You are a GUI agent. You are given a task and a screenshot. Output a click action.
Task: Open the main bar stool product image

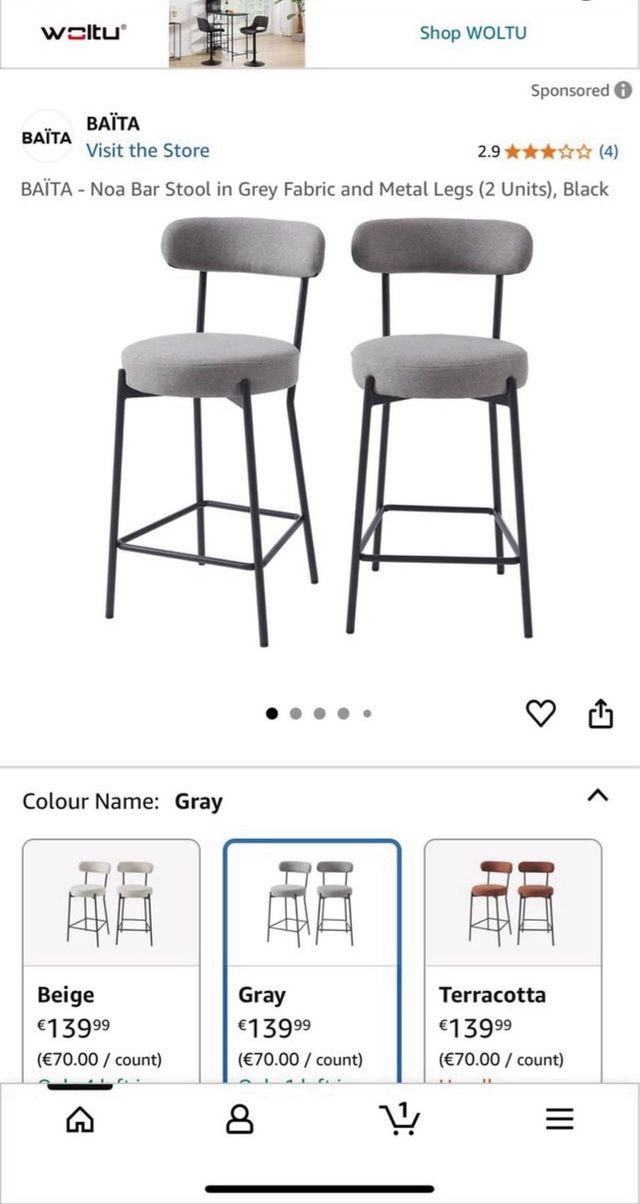[320, 430]
